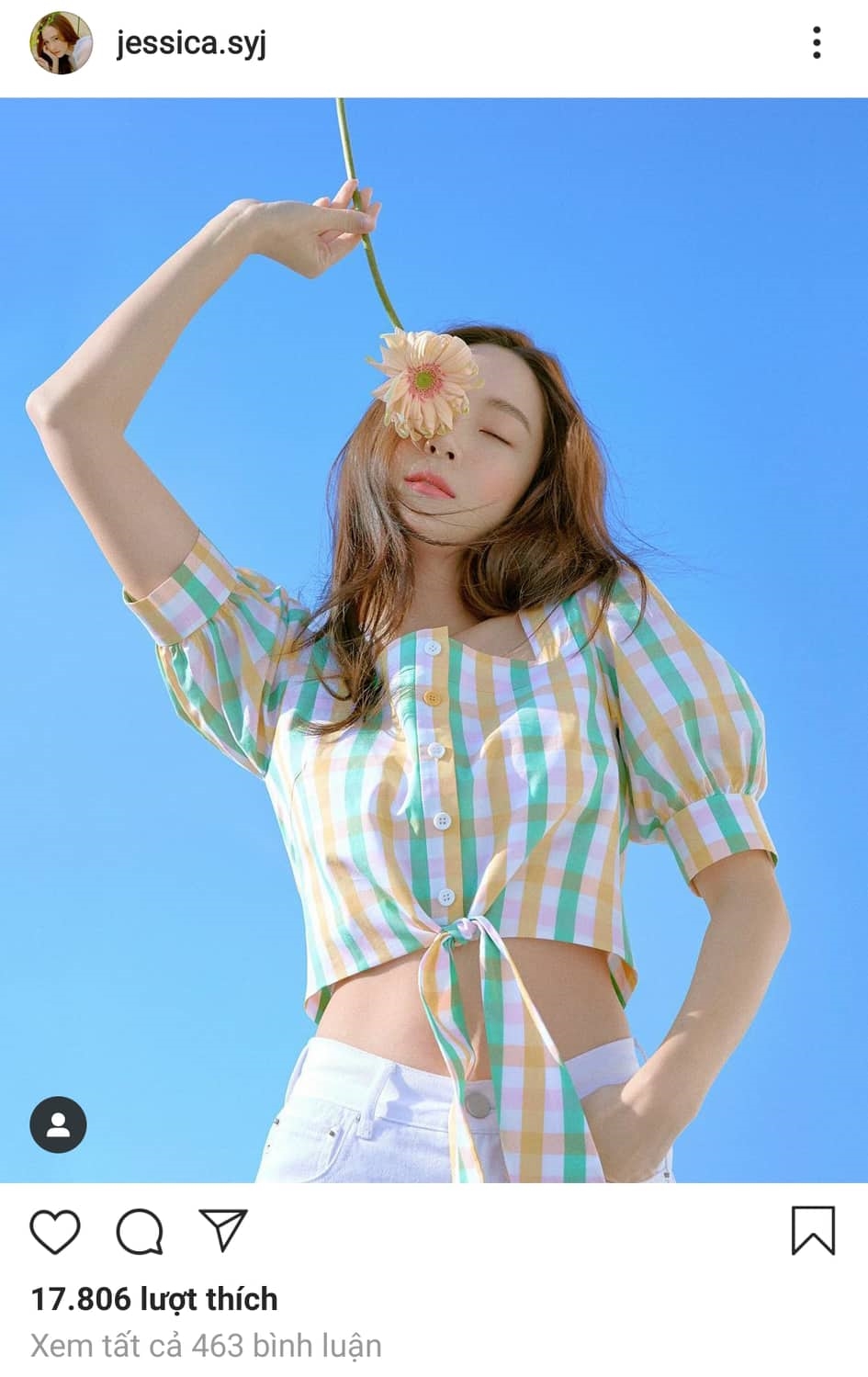Share the post via paper plane
This screenshot has width=868, height=1377.
coord(223,1231)
